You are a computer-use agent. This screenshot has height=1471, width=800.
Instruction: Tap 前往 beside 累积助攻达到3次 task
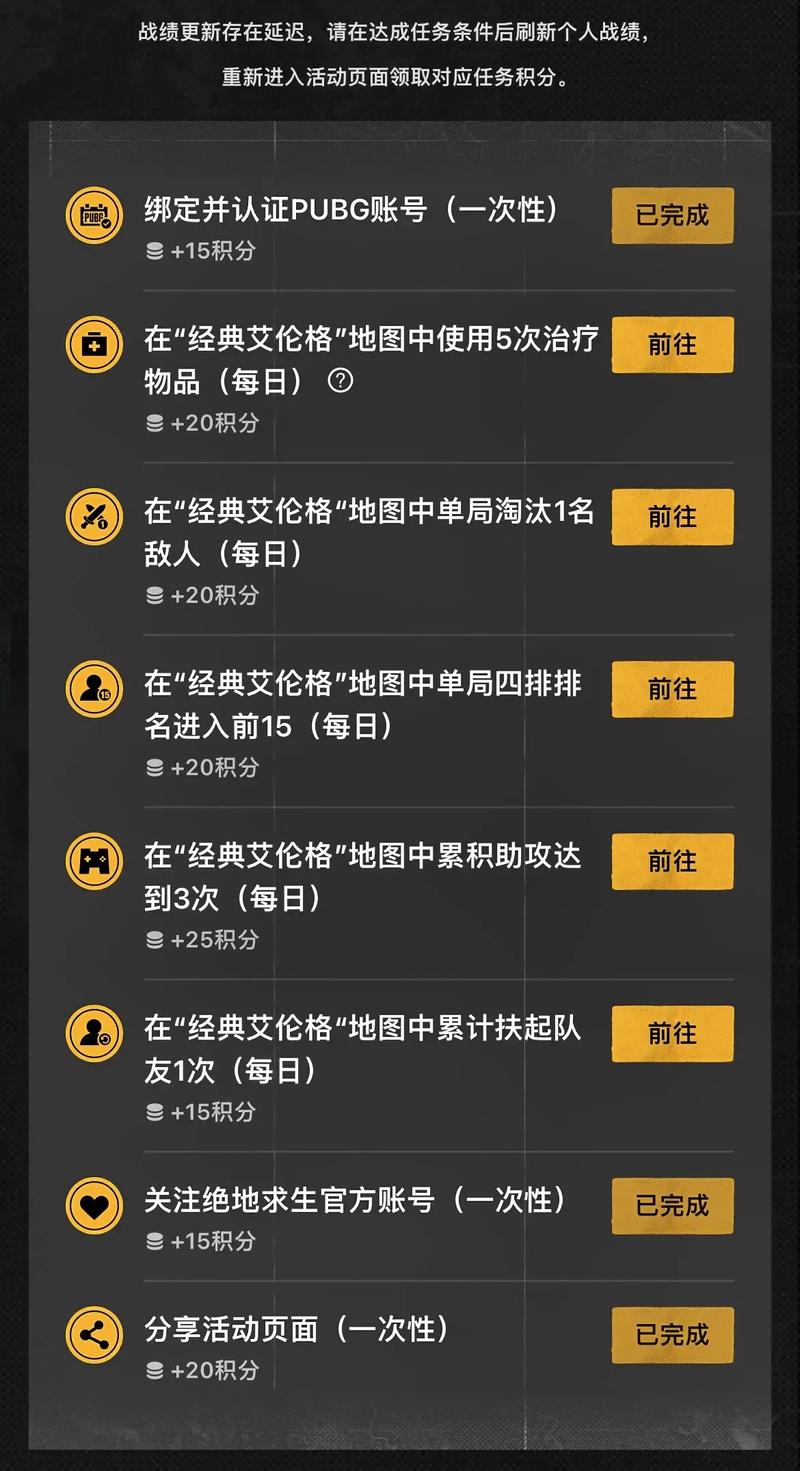pos(672,861)
